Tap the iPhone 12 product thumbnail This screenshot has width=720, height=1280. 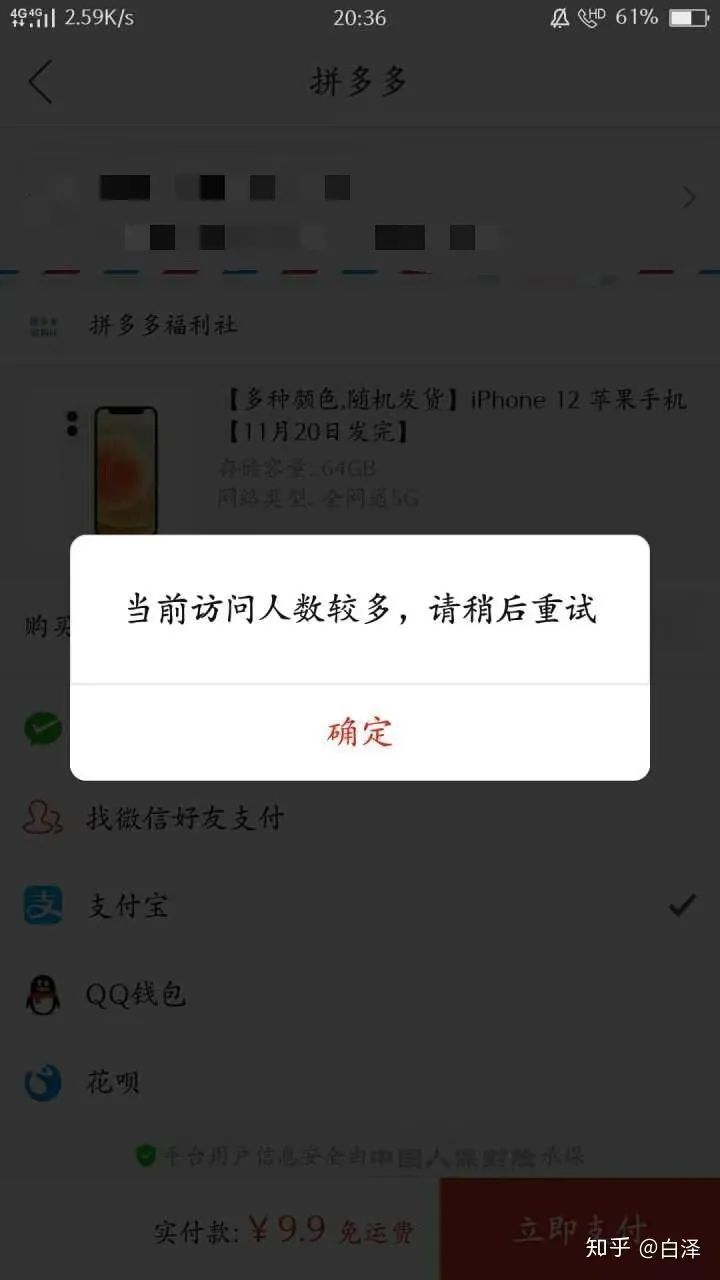(125, 470)
